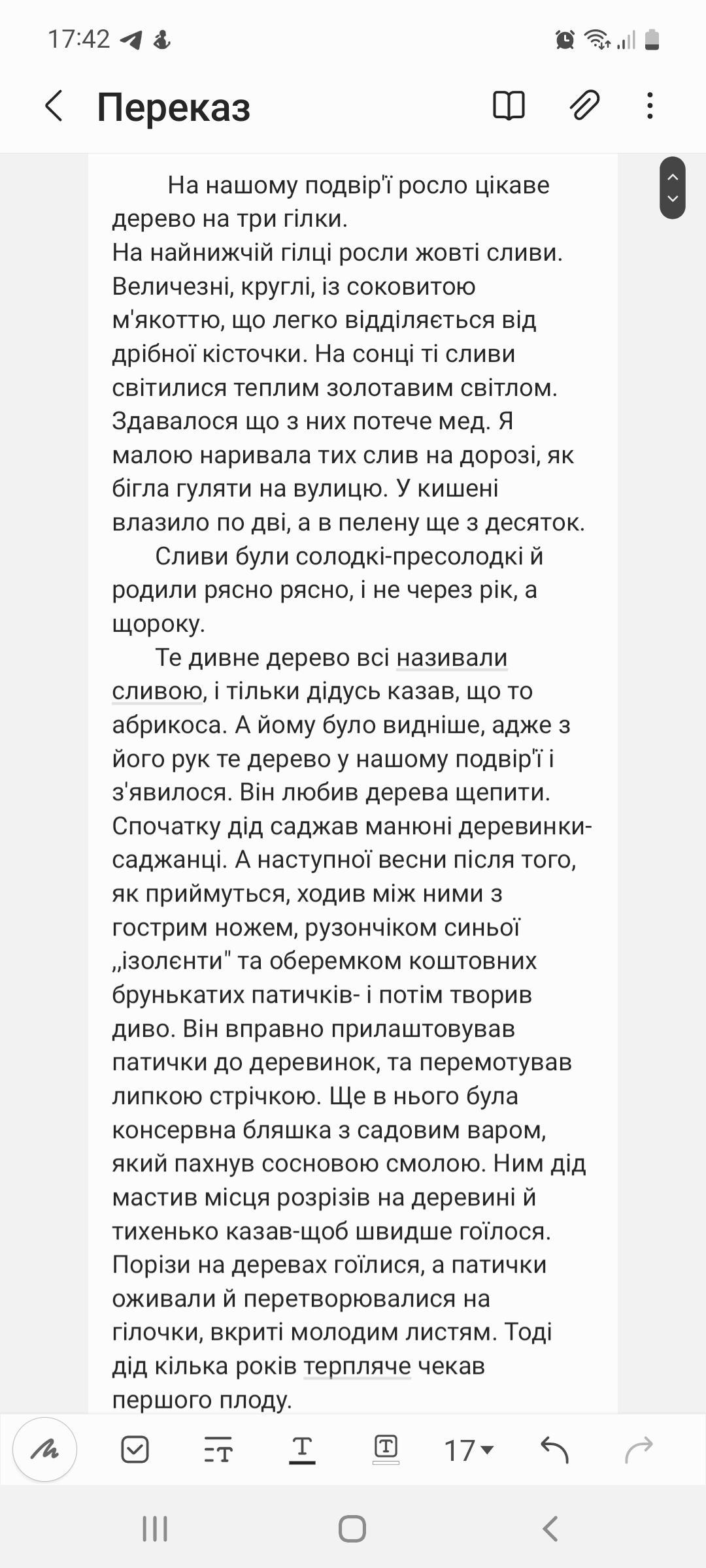
Task: Activate the handwriting pen tool
Action: (x=45, y=1450)
